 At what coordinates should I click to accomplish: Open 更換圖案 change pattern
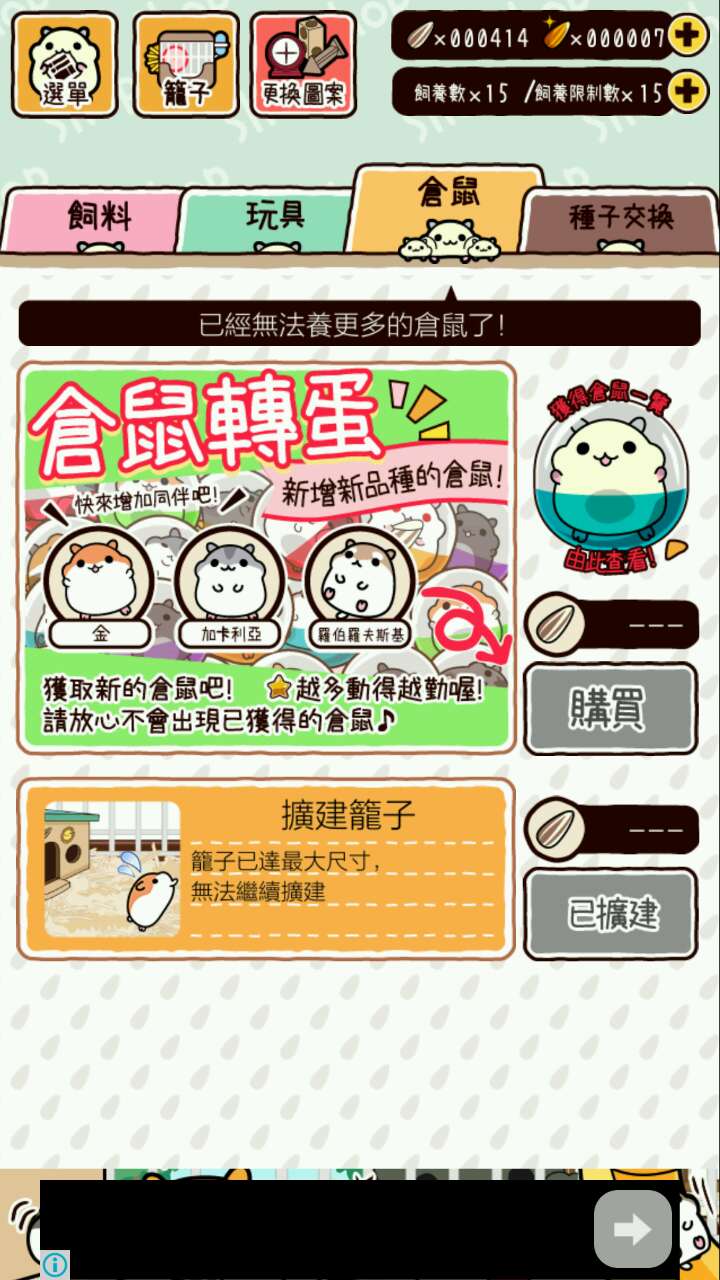[303, 64]
